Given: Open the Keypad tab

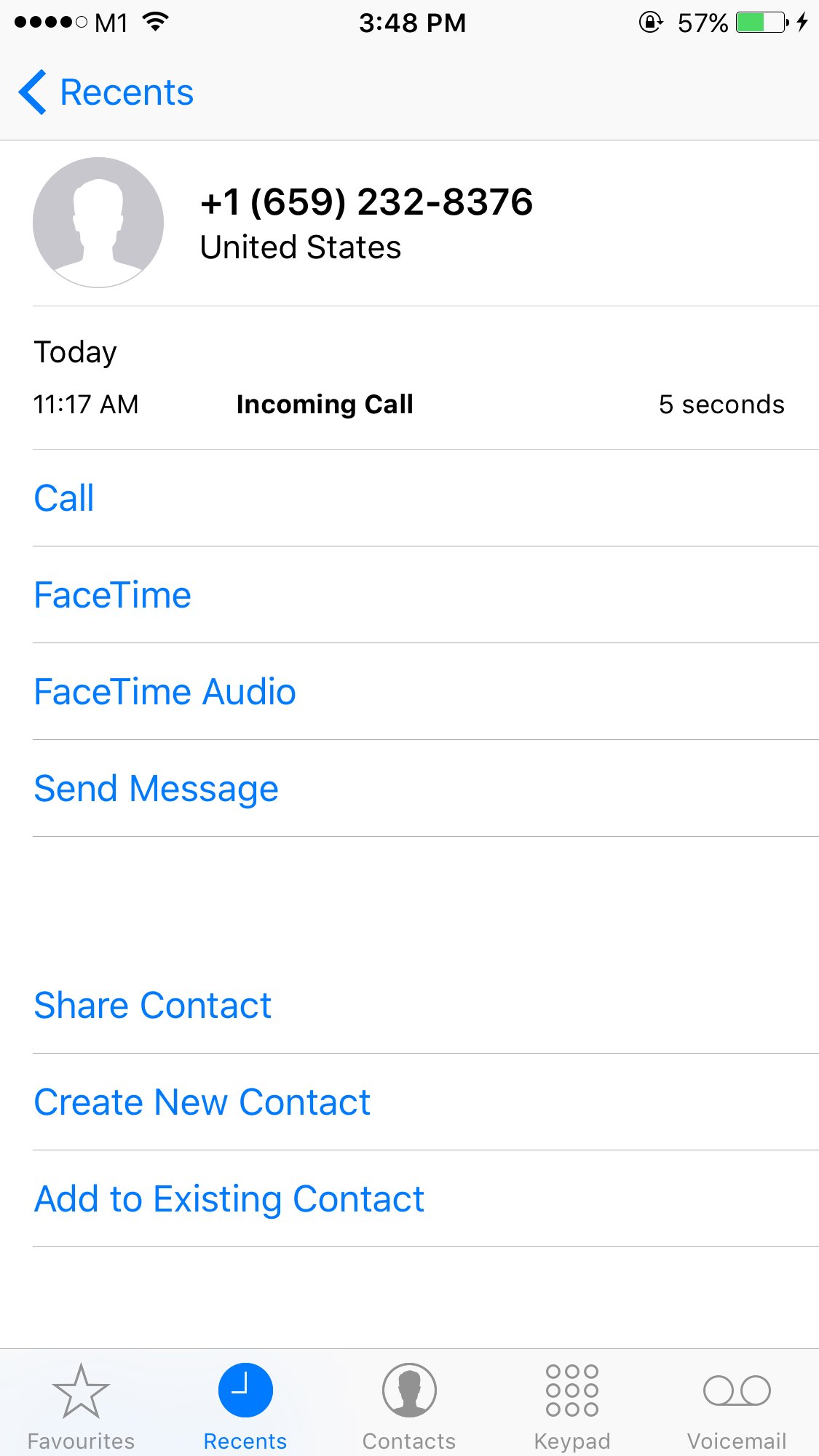Looking at the screenshot, I should pyautogui.click(x=572, y=1405).
